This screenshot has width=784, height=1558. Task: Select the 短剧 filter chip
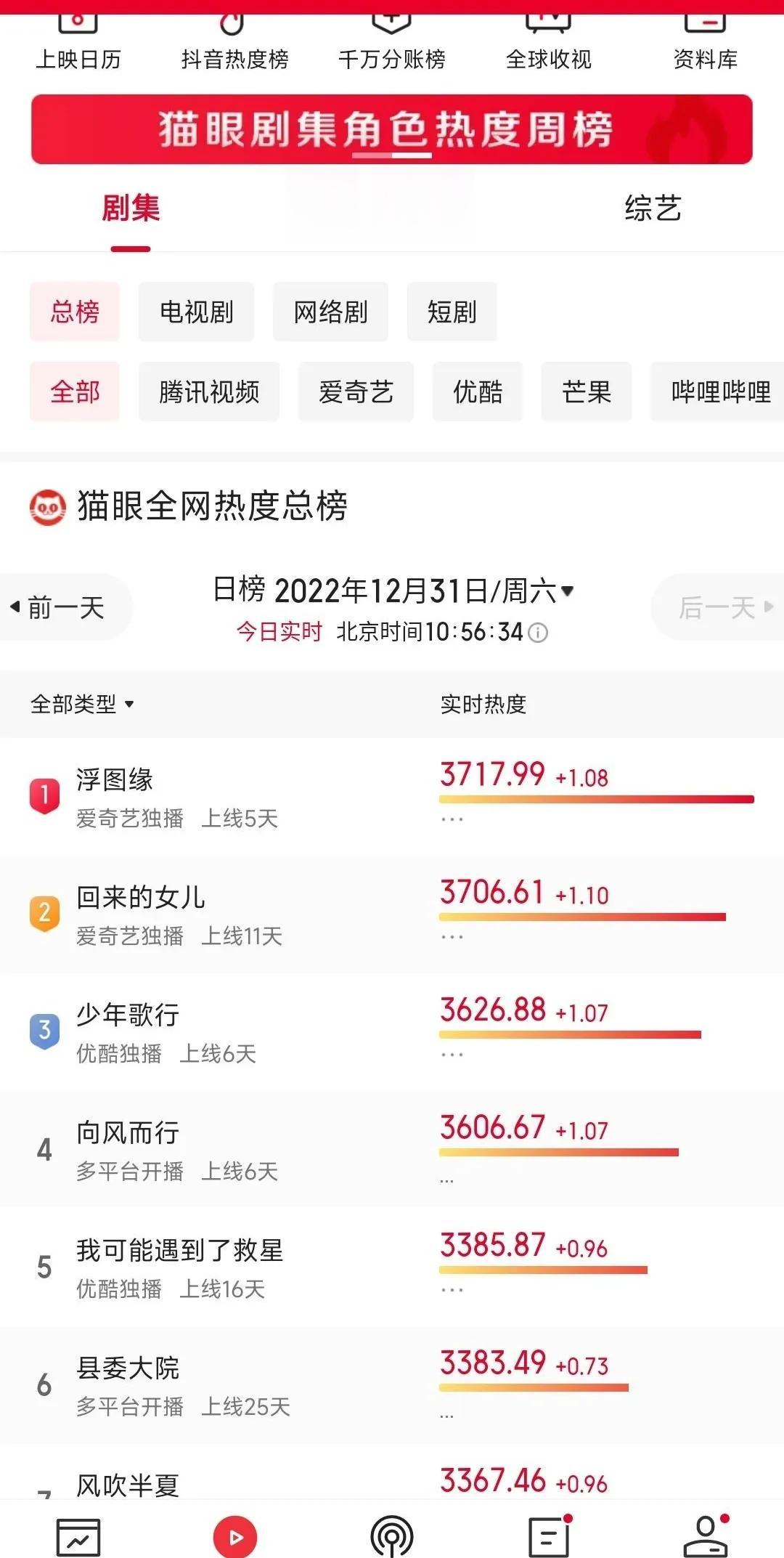(x=452, y=312)
